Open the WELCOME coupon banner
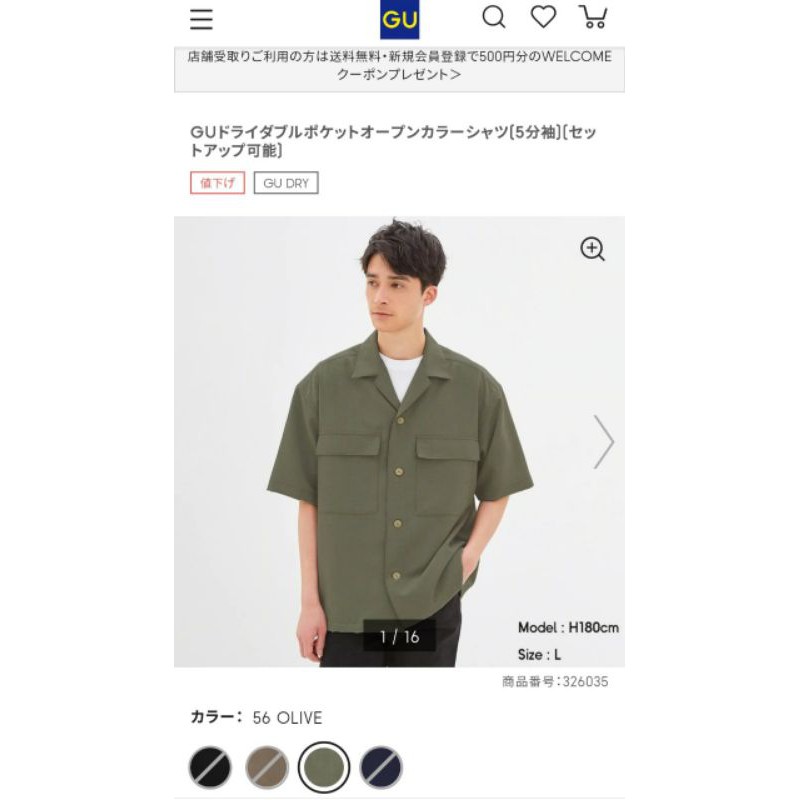The height and width of the screenshot is (800, 800). coord(399,65)
